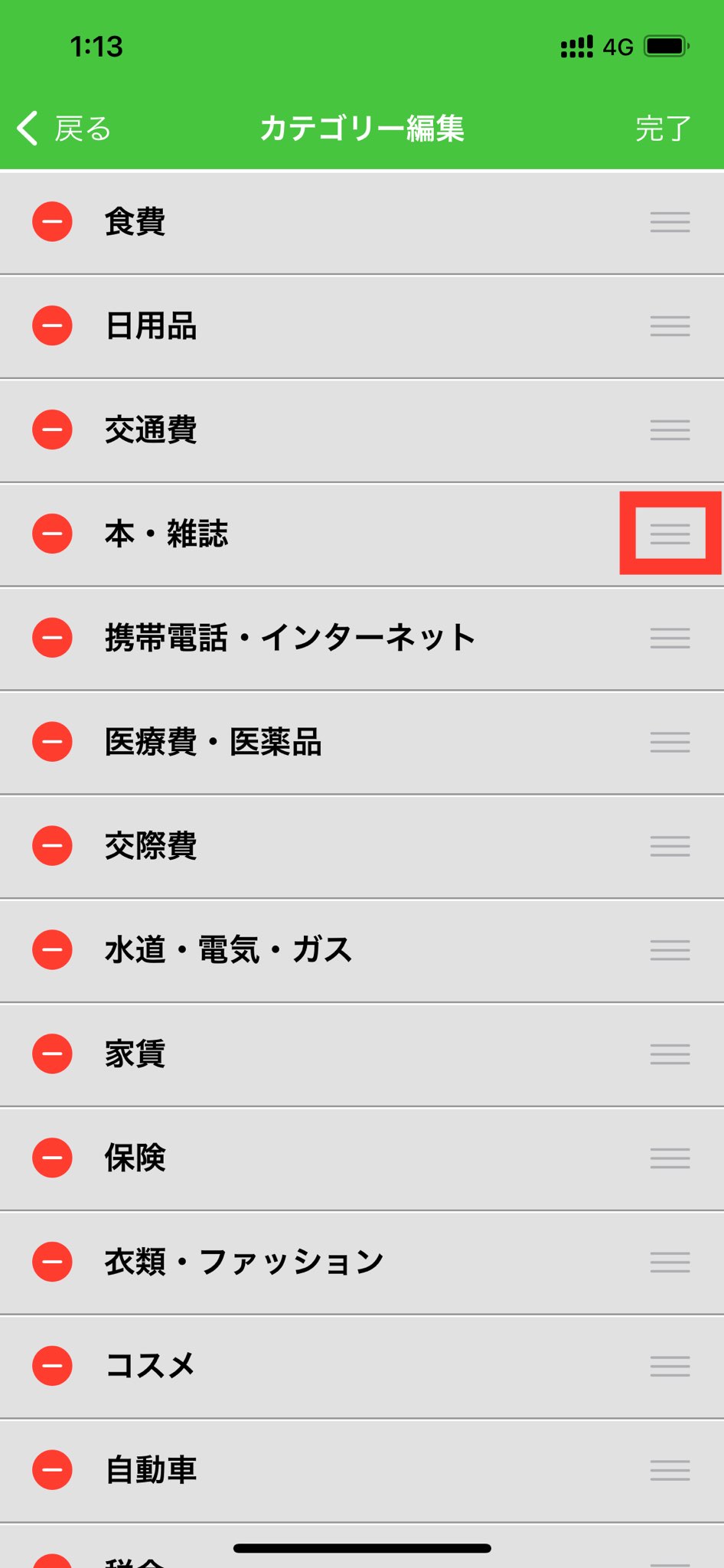The width and height of the screenshot is (724, 1568).
Task: Remove the 水道・電気・ガス category
Action: (x=52, y=950)
